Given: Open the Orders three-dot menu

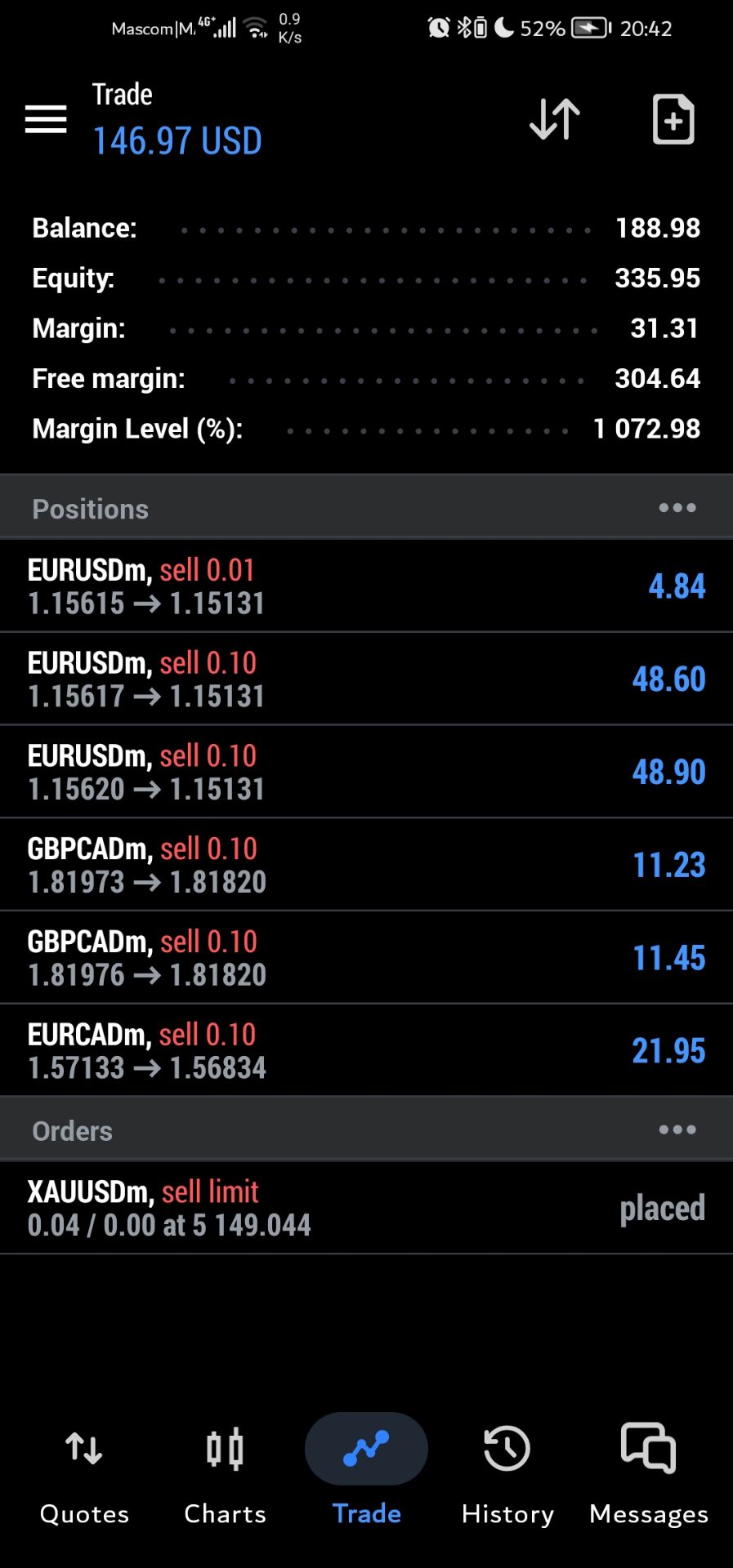Looking at the screenshot, I should click(x=677, y=1130).
